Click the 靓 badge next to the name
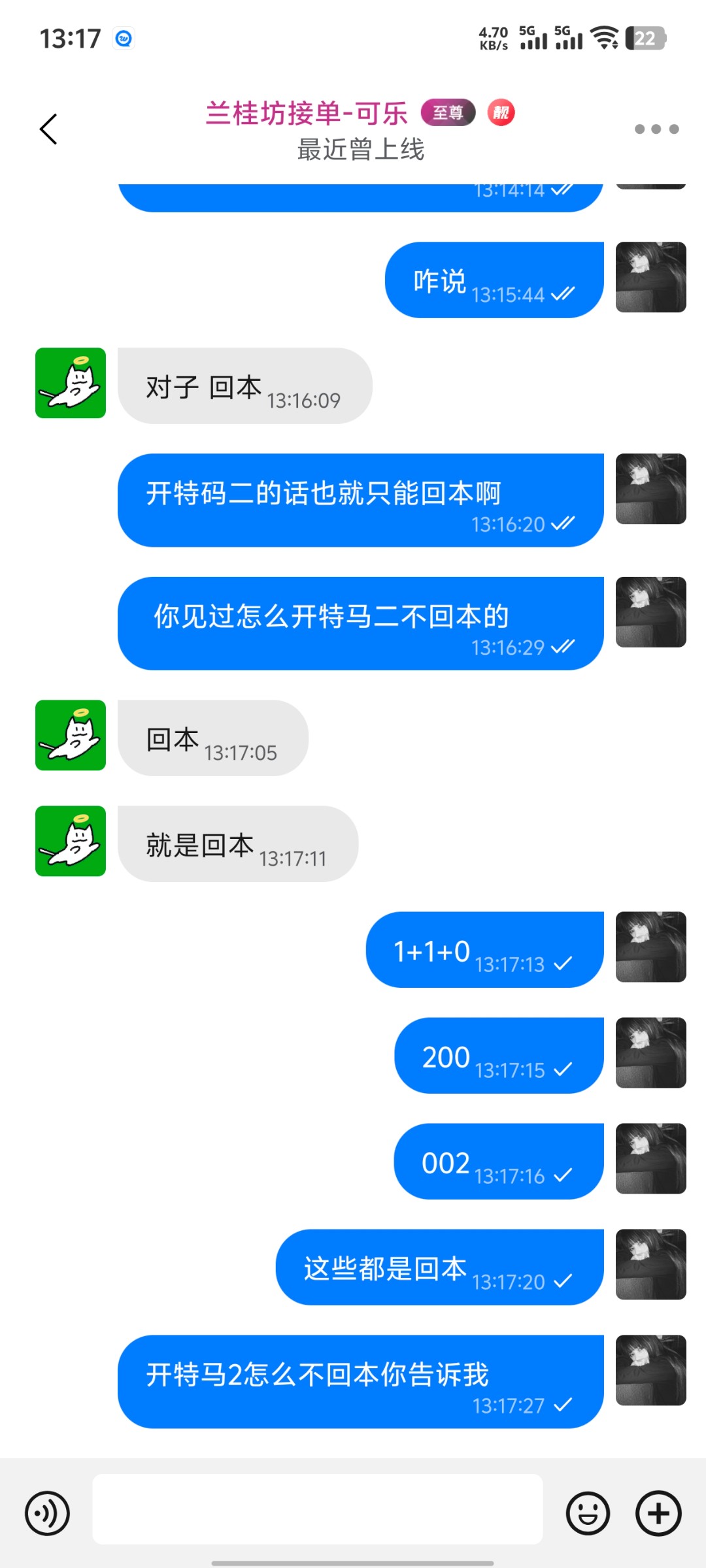 pos(501,112)
